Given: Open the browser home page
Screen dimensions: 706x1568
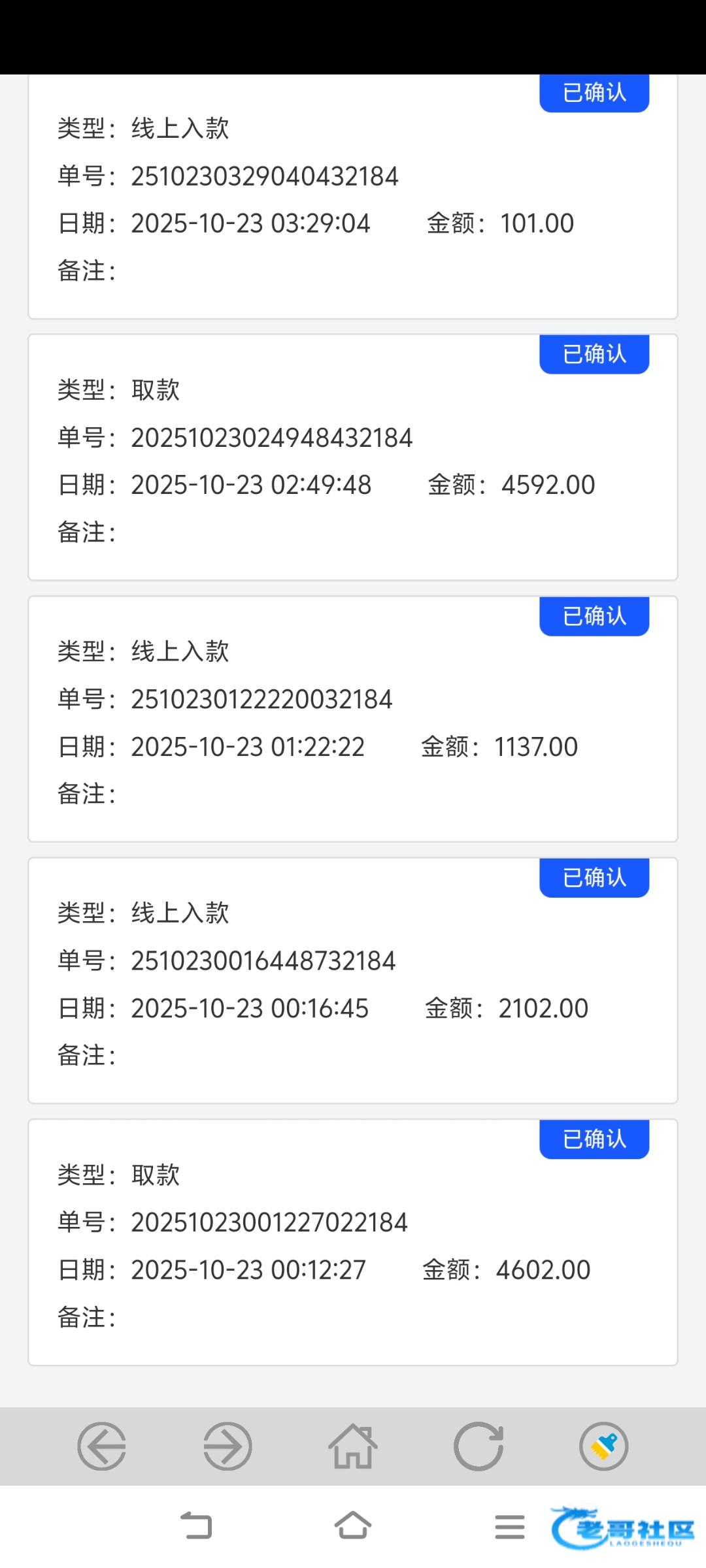Looking at the screenshot, I should [x=353, y=1446].
